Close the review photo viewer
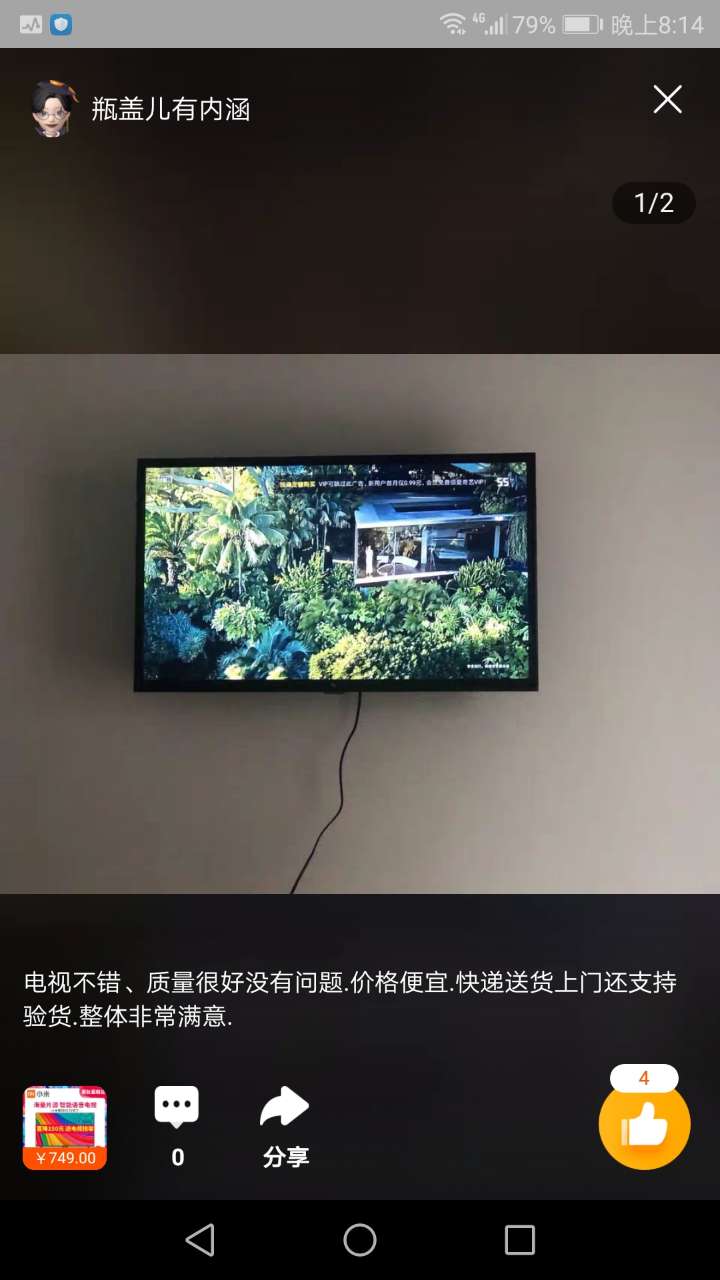 coord(667,100)
